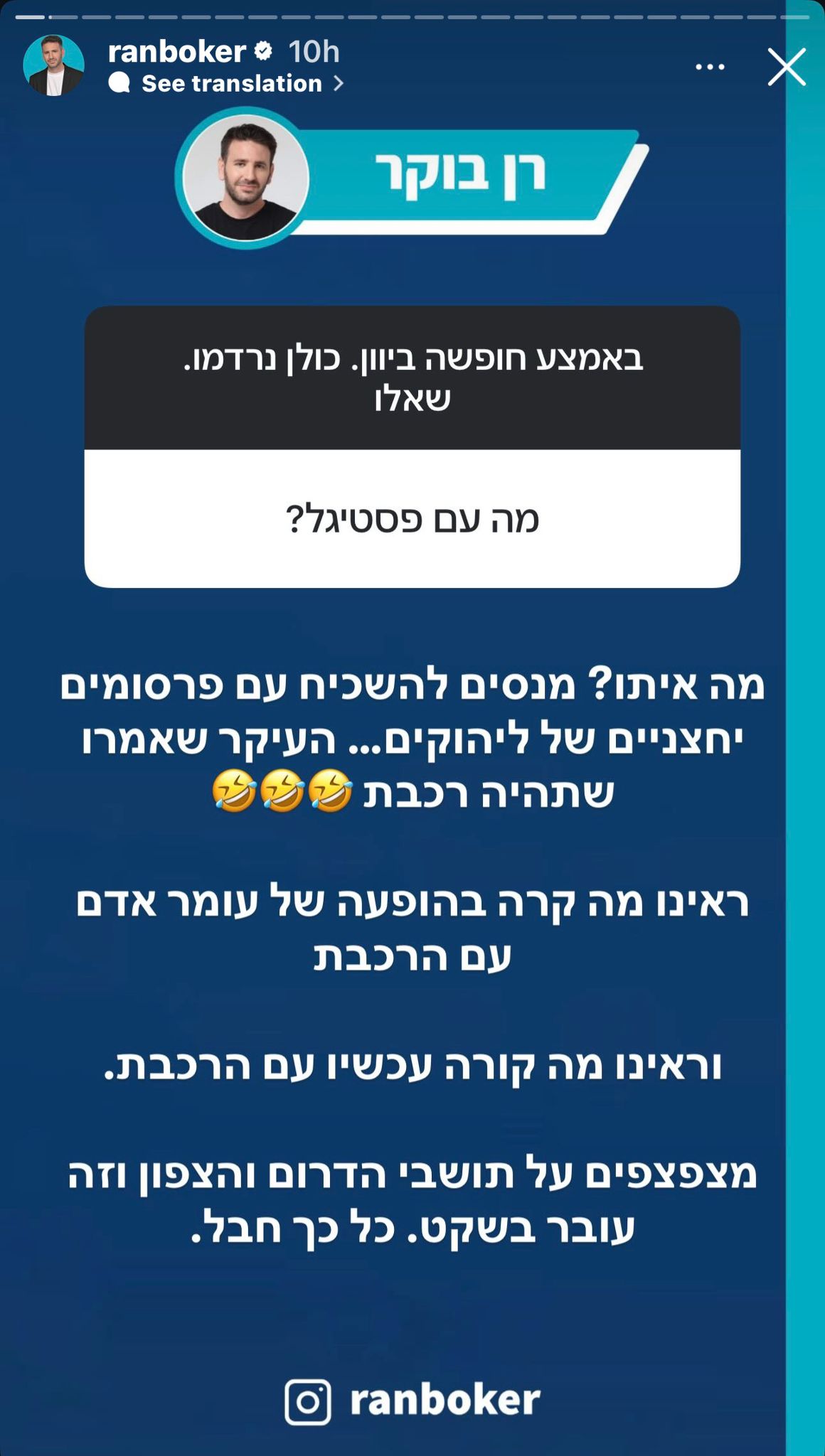Viewport: 825px width, 1456px height.
Task: Close the story viewer
Action: pos(786,67)
